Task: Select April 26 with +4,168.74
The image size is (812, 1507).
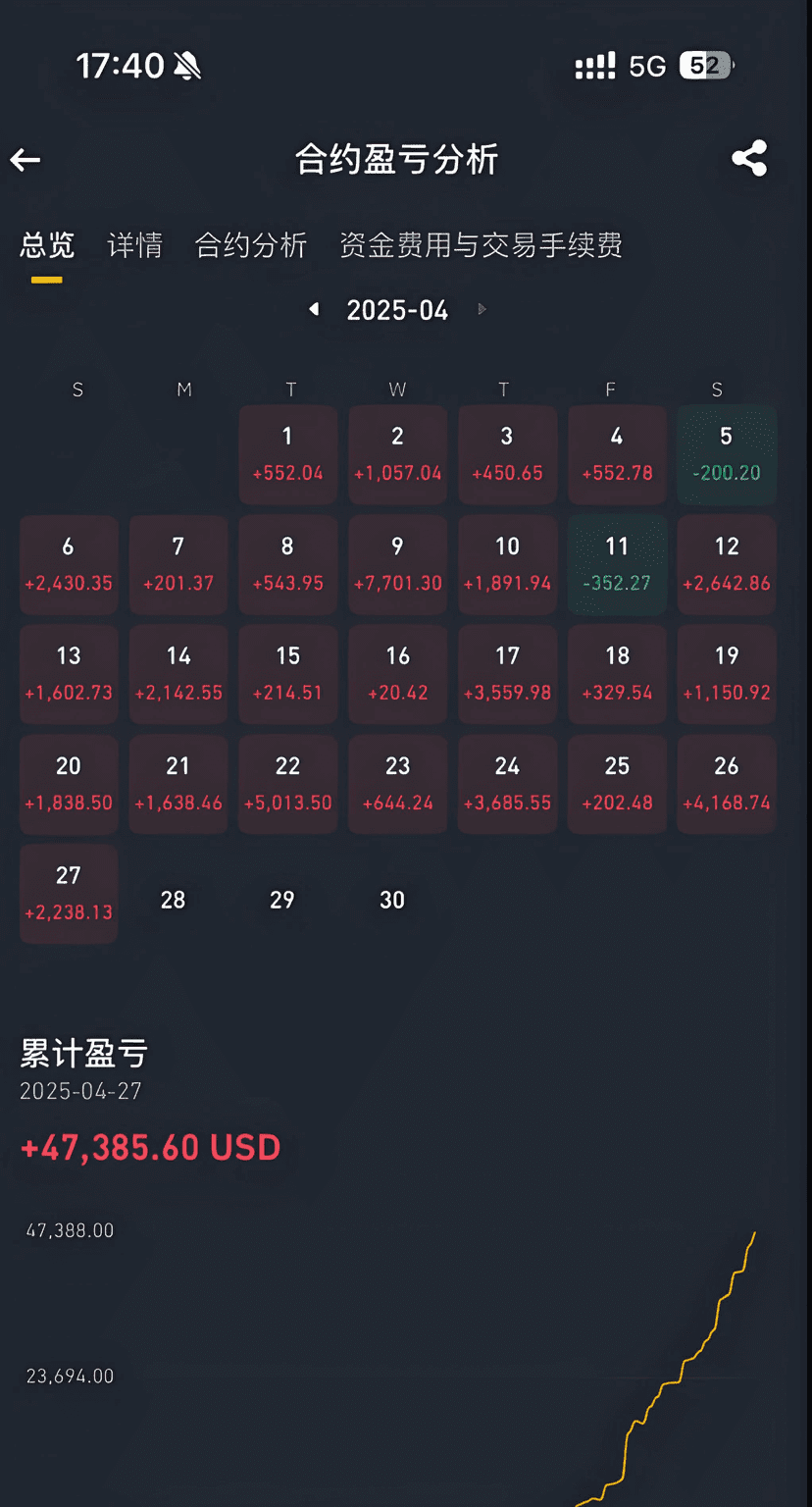Action: click(726, 784)
